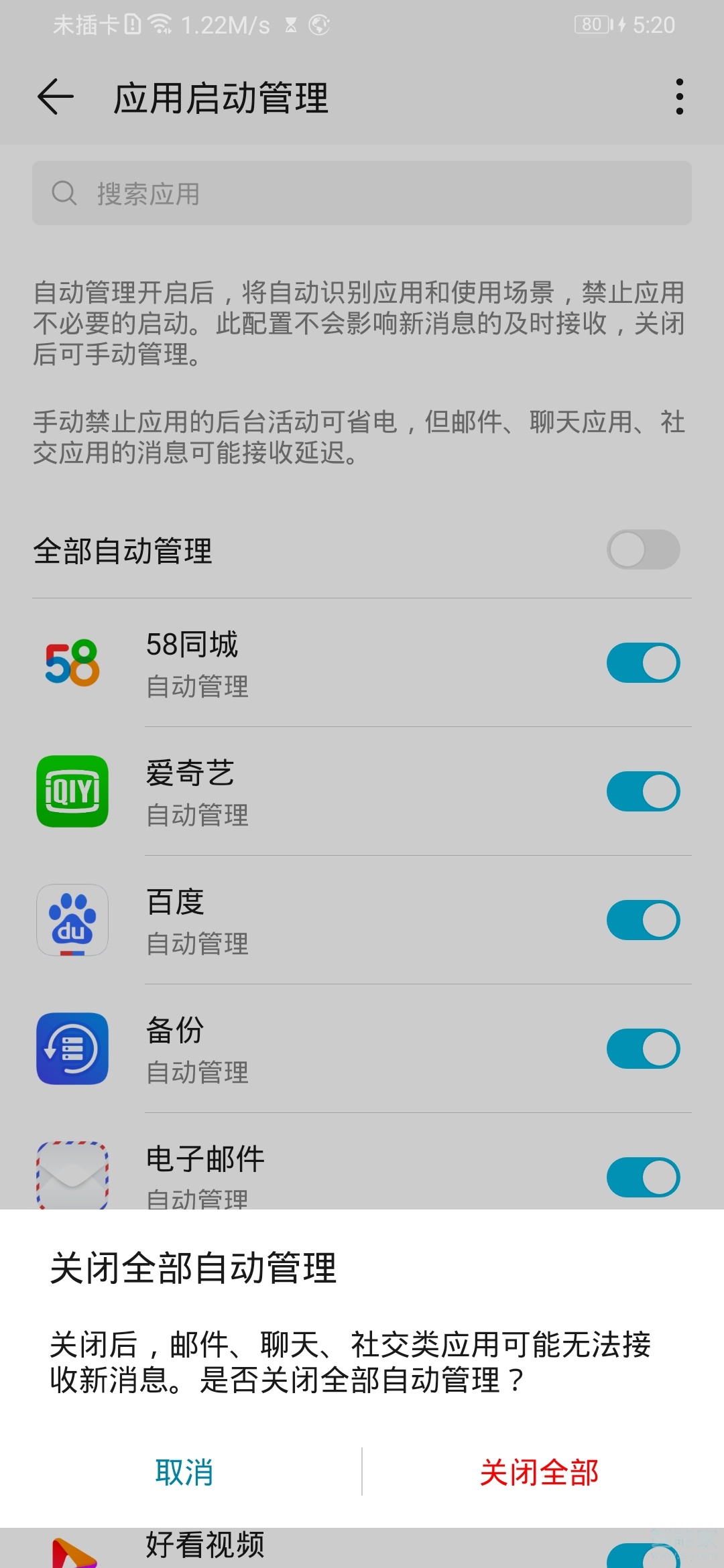Screen dimensions: 724x1568
Task: Turn off the 爱奇艺 toggle
Action: point(646,791)
